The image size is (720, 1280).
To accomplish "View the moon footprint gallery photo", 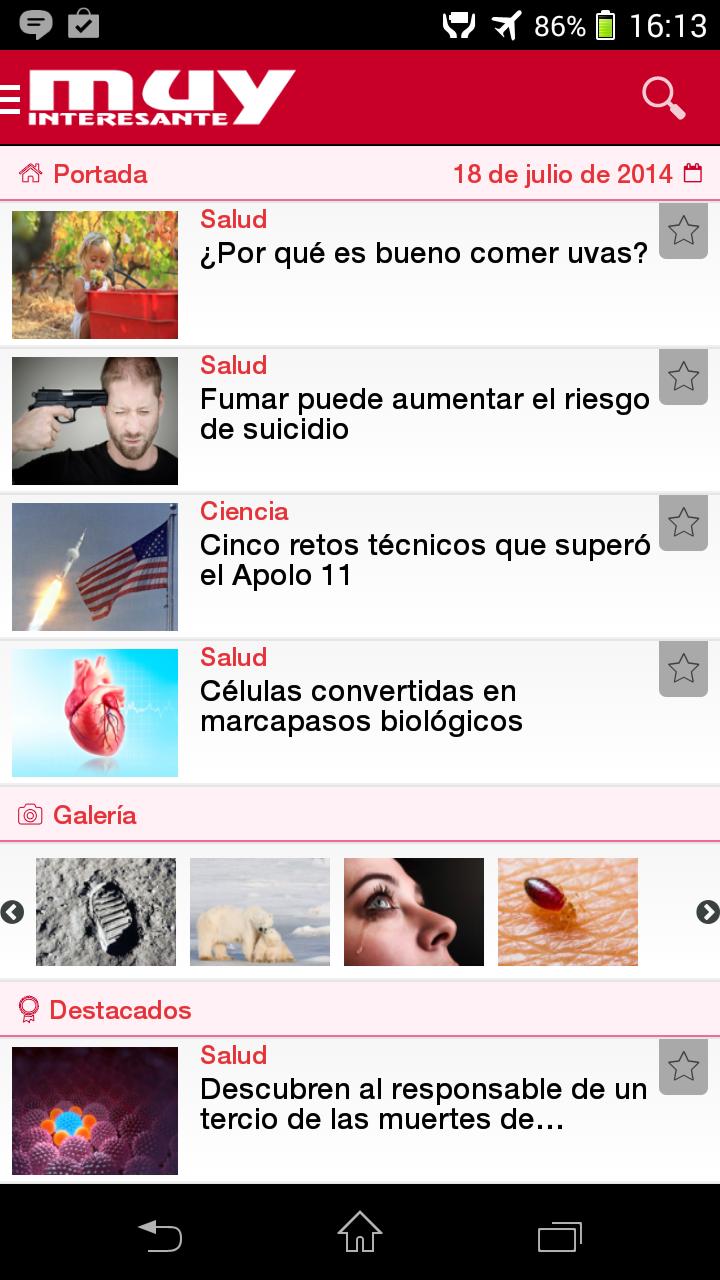I will (106, 912).
